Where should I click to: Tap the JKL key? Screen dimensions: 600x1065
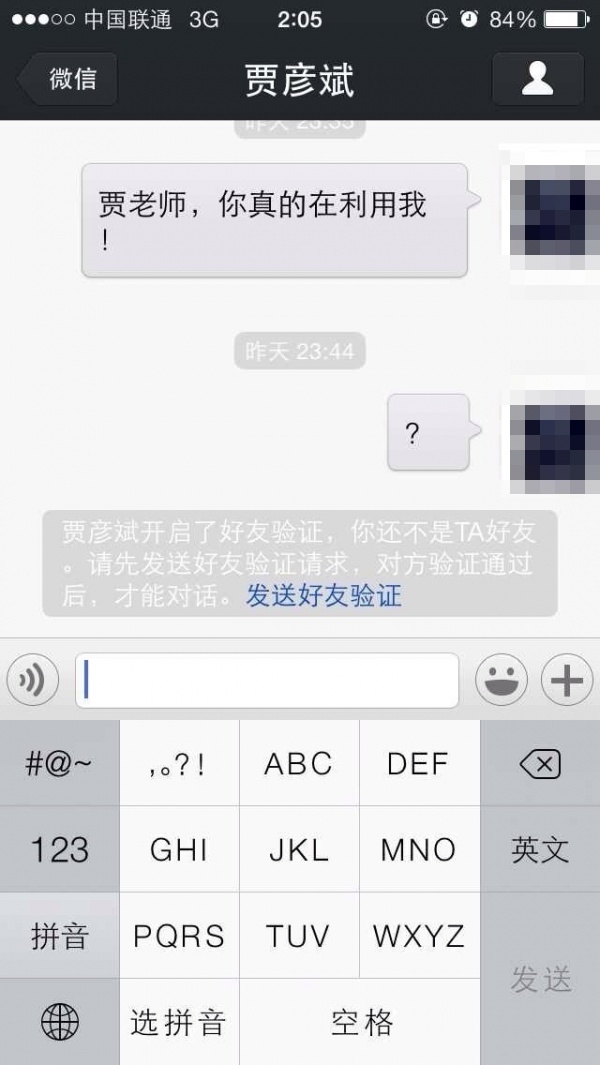click(x=299, y=850)
